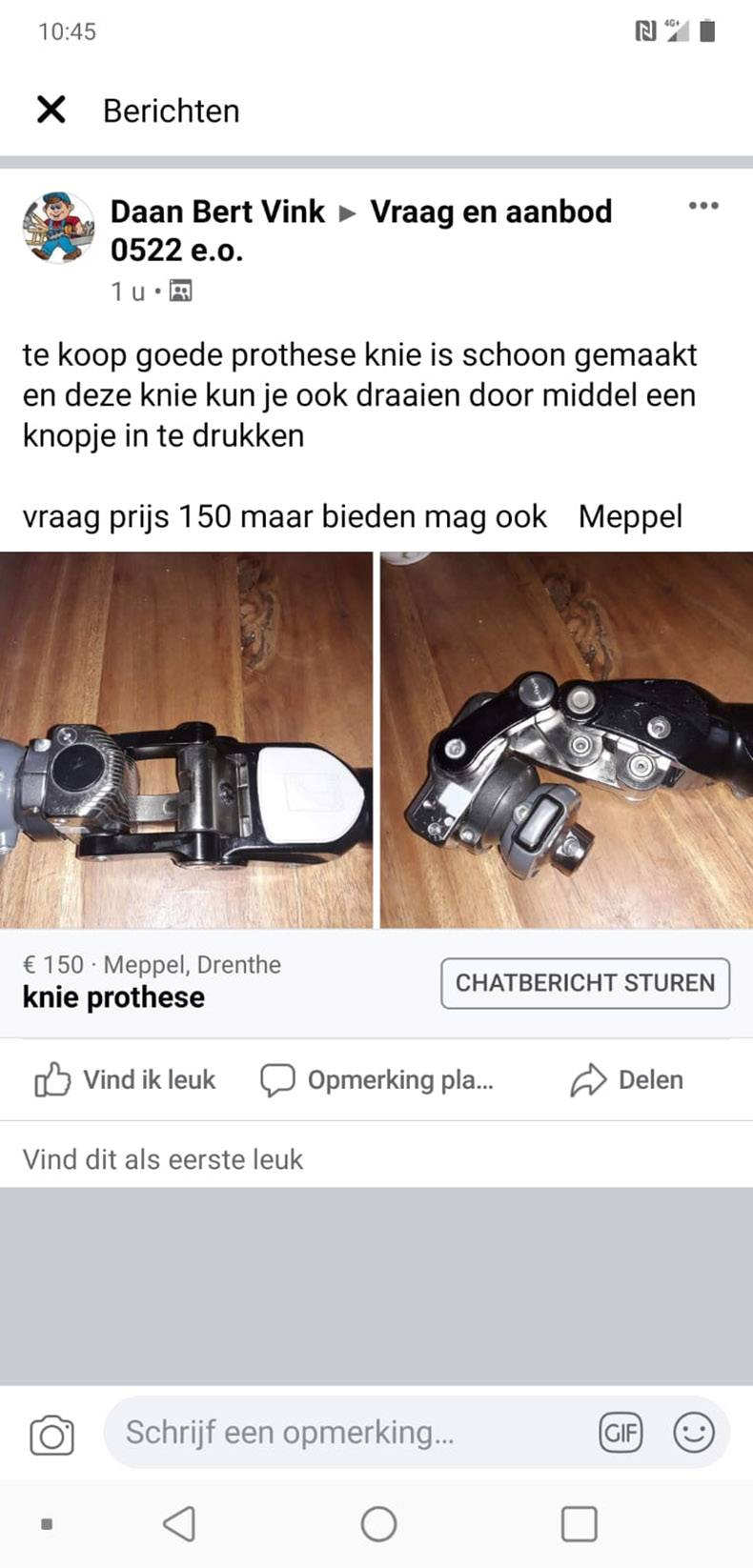View the first knee prosthesis photo

pos(186,740)
